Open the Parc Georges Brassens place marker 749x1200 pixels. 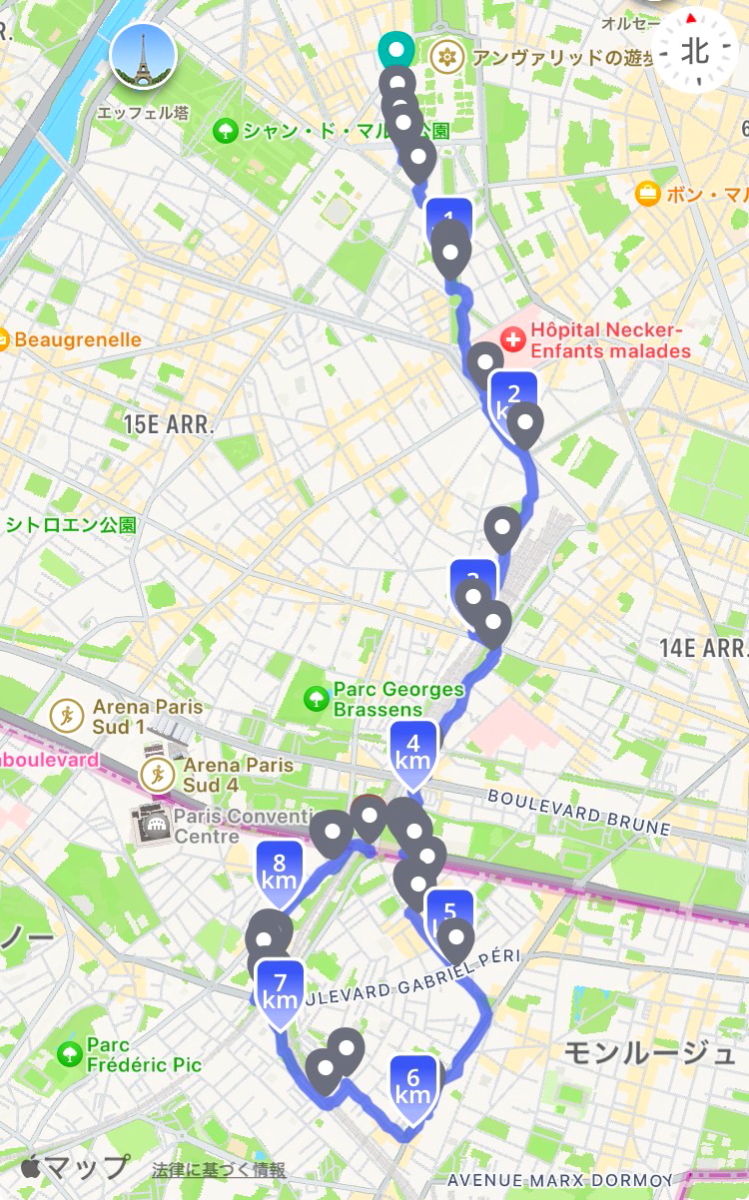(316, 698)
